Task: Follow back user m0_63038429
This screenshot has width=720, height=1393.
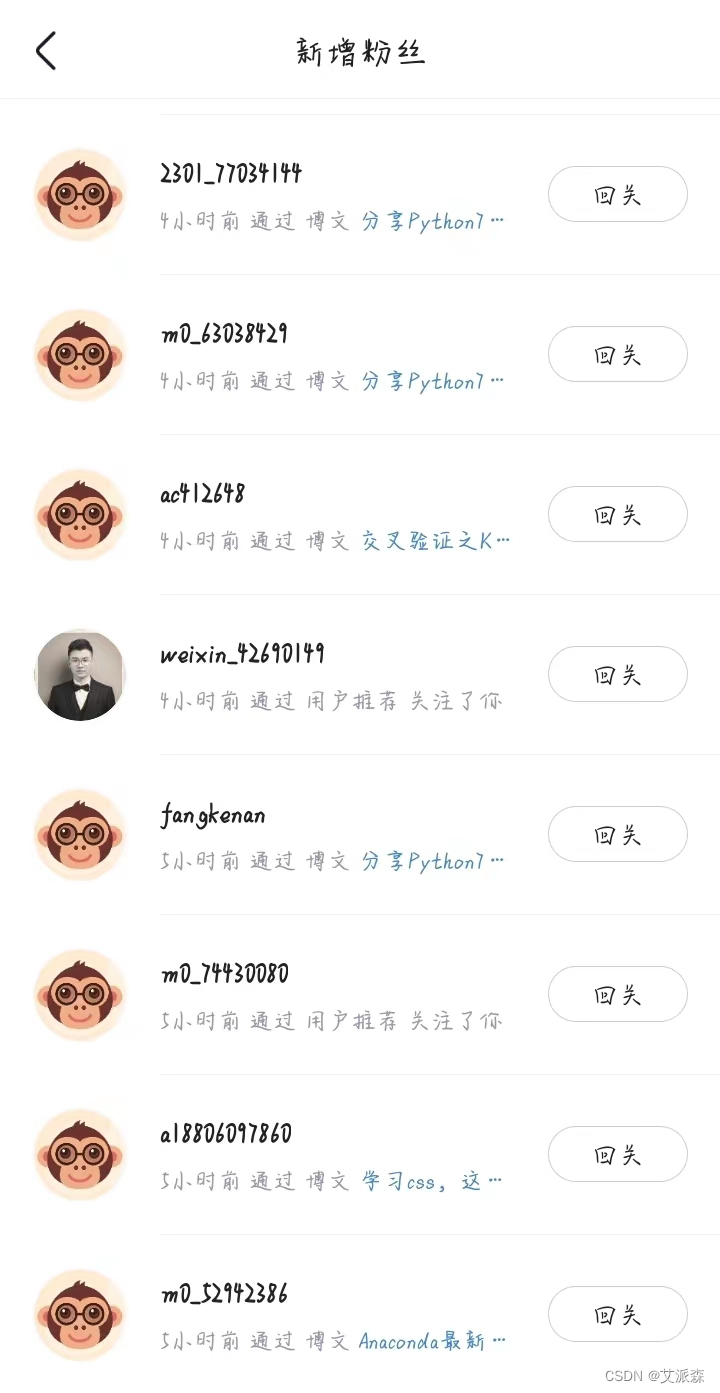Action: point(617,354)
